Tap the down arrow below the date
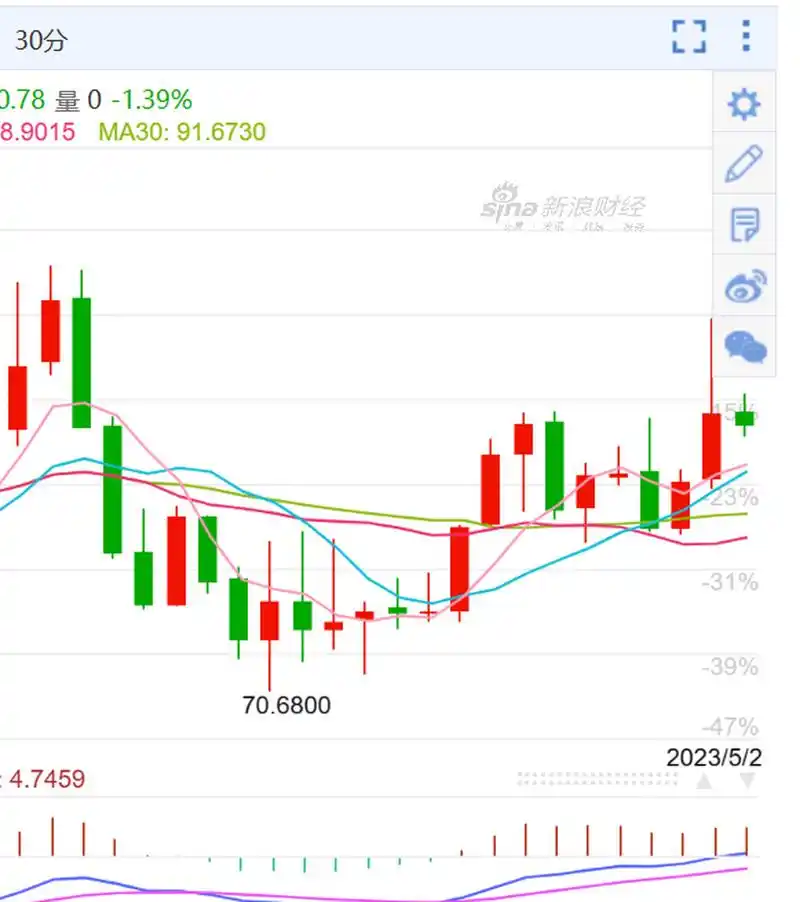The width and height of the screenshot is (800, 902). [x=747, y=781]
